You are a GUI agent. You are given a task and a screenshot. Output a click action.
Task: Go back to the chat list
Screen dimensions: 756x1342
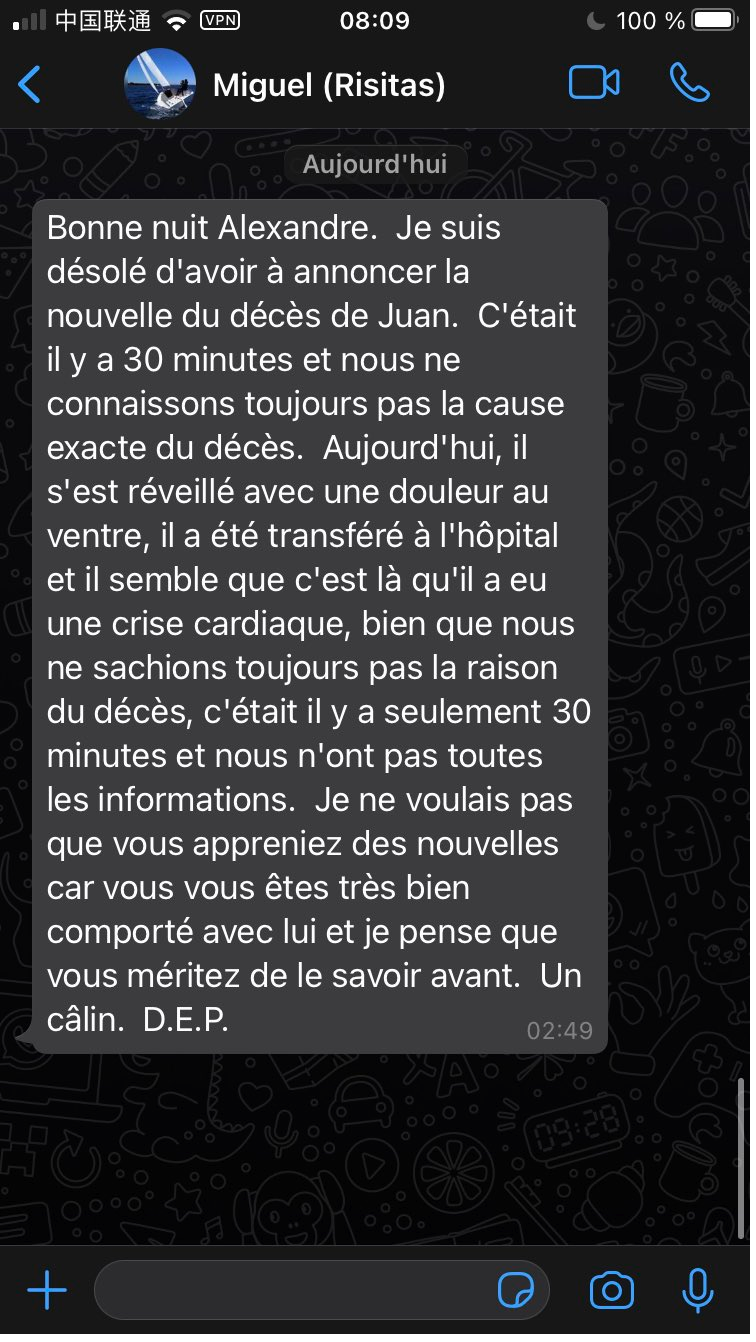click(29, 84)
